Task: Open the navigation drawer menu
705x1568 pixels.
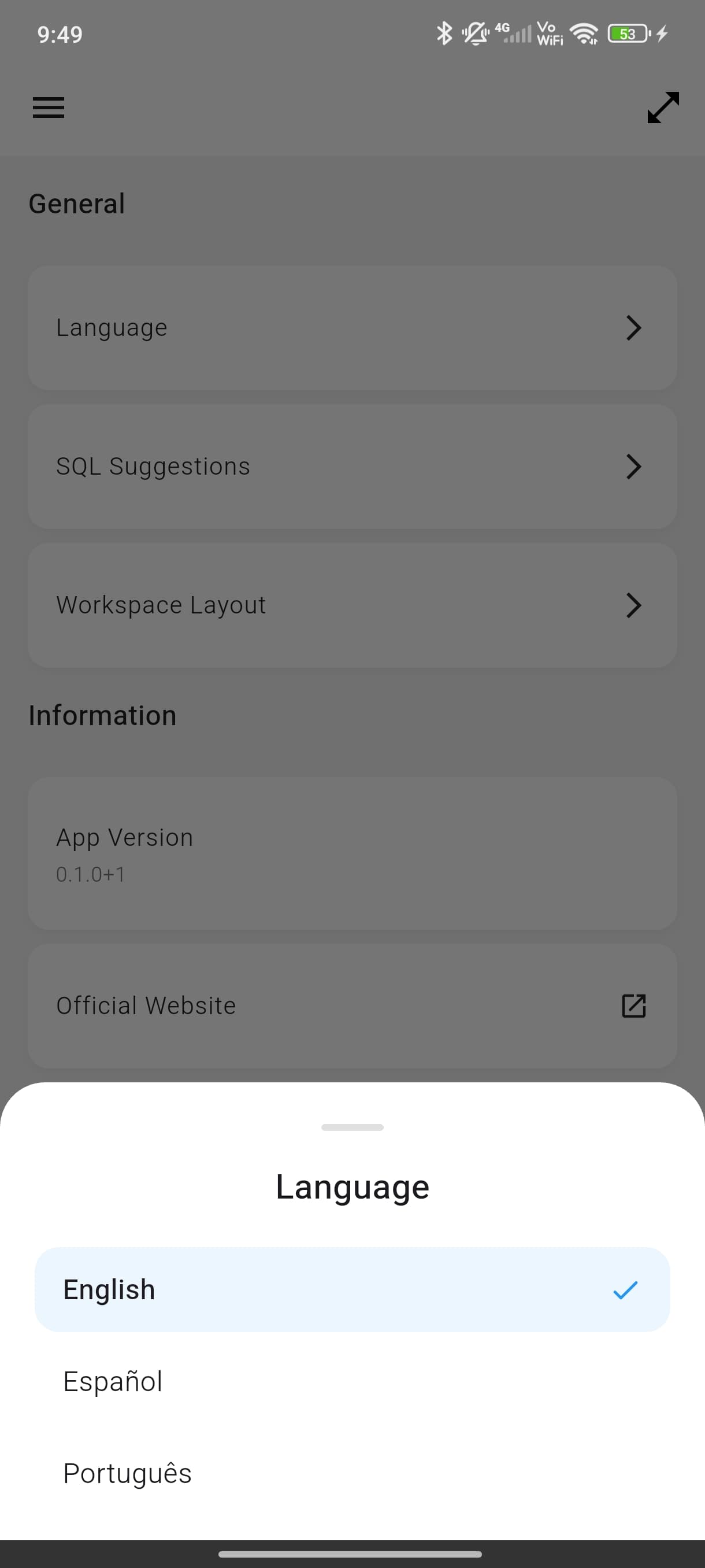Action: (48, 108)
